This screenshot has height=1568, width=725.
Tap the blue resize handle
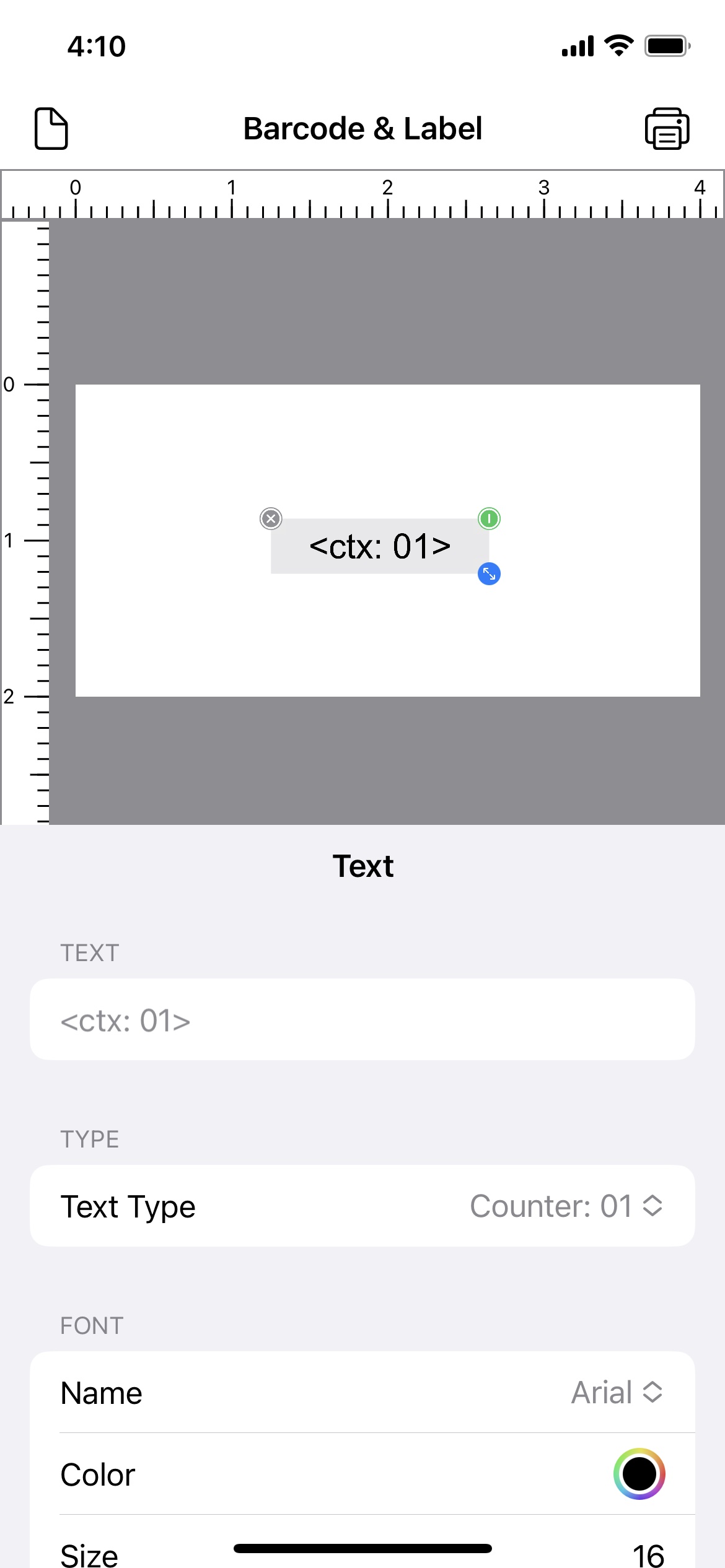[489, 574]
